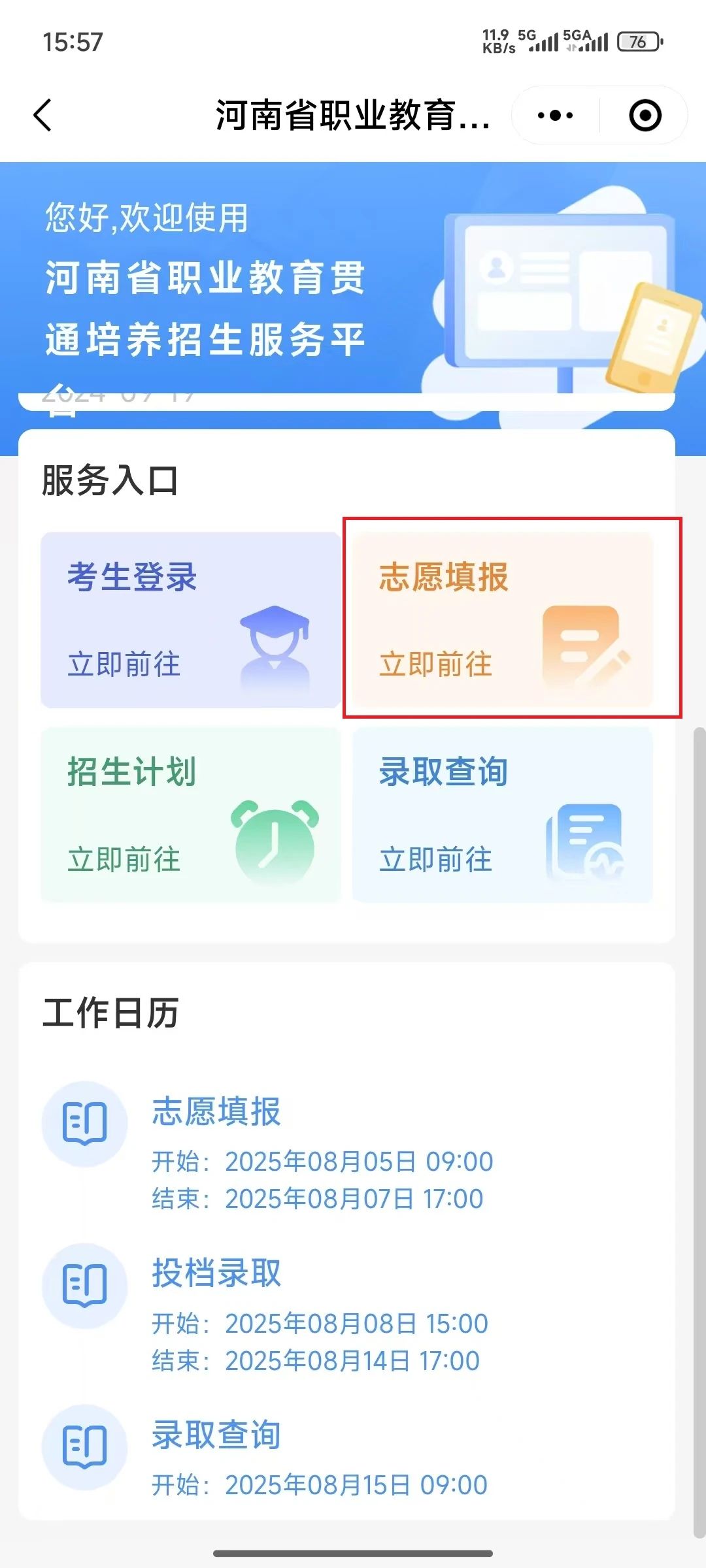The height and width of the screenshot is (1568, 706).
Task: Go back using the top-left arrow
Action: [42, 116]
